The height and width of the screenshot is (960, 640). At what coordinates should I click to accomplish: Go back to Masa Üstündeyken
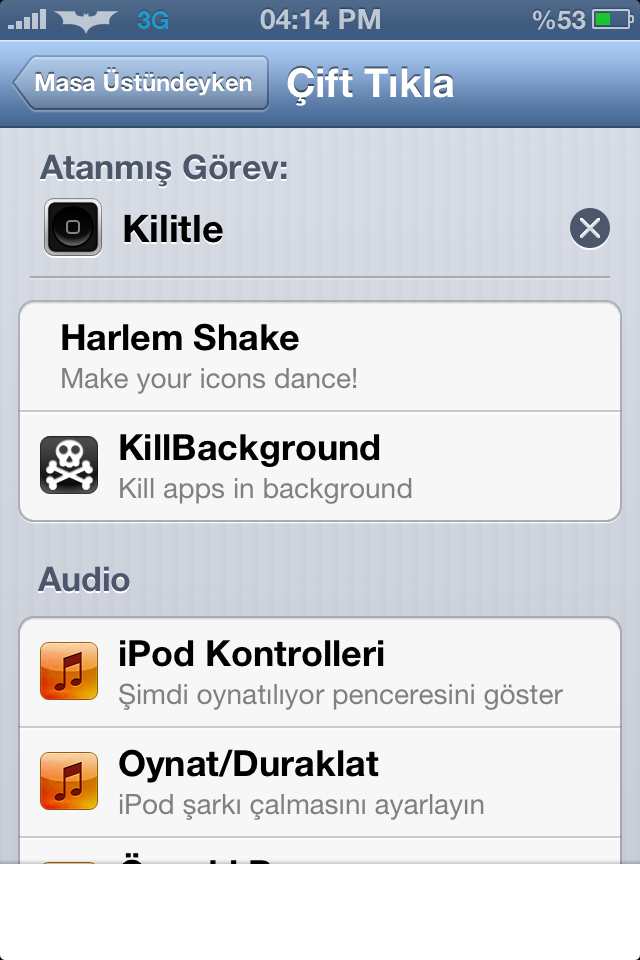pos(140,82)
